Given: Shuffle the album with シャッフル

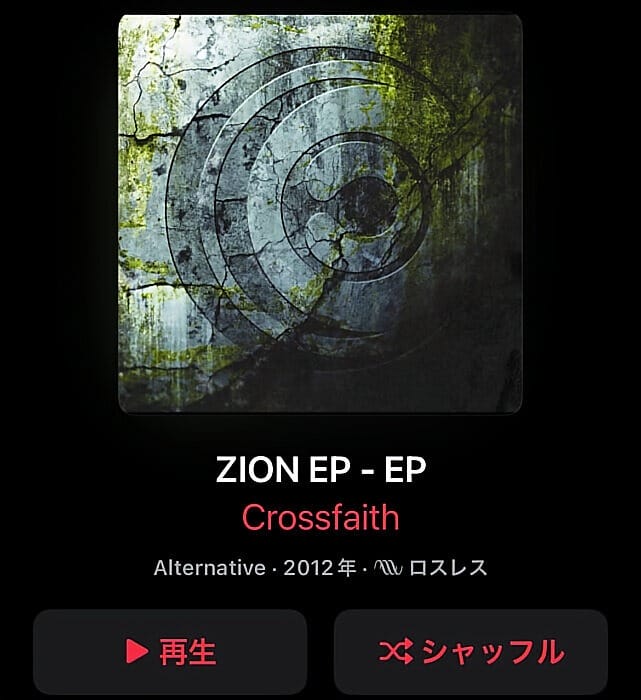Looking at the screenshot, I should [470, 652].
